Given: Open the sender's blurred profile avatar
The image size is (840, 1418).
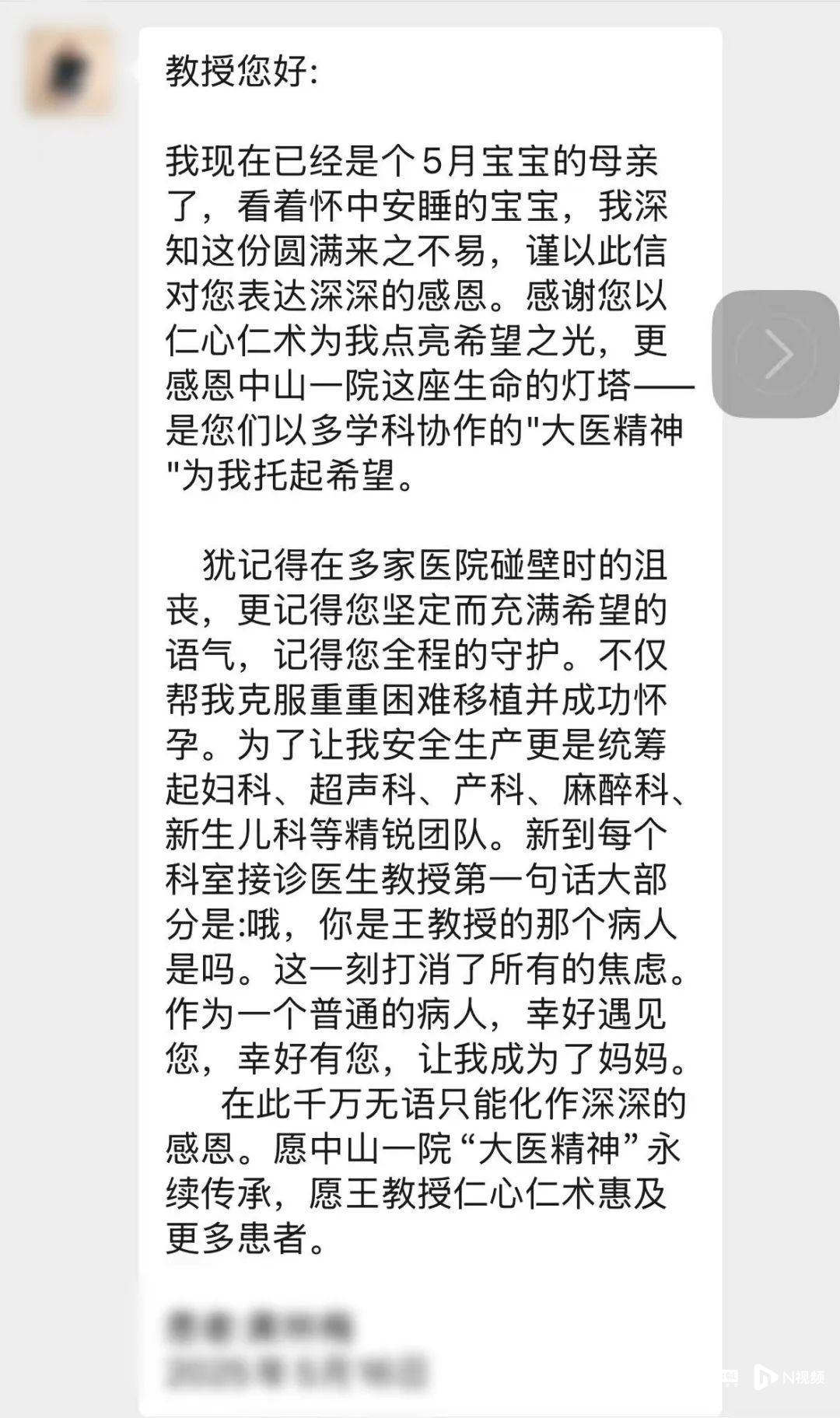Looking at the screenshot, I should pyautogui.click(x=69, y=72).
